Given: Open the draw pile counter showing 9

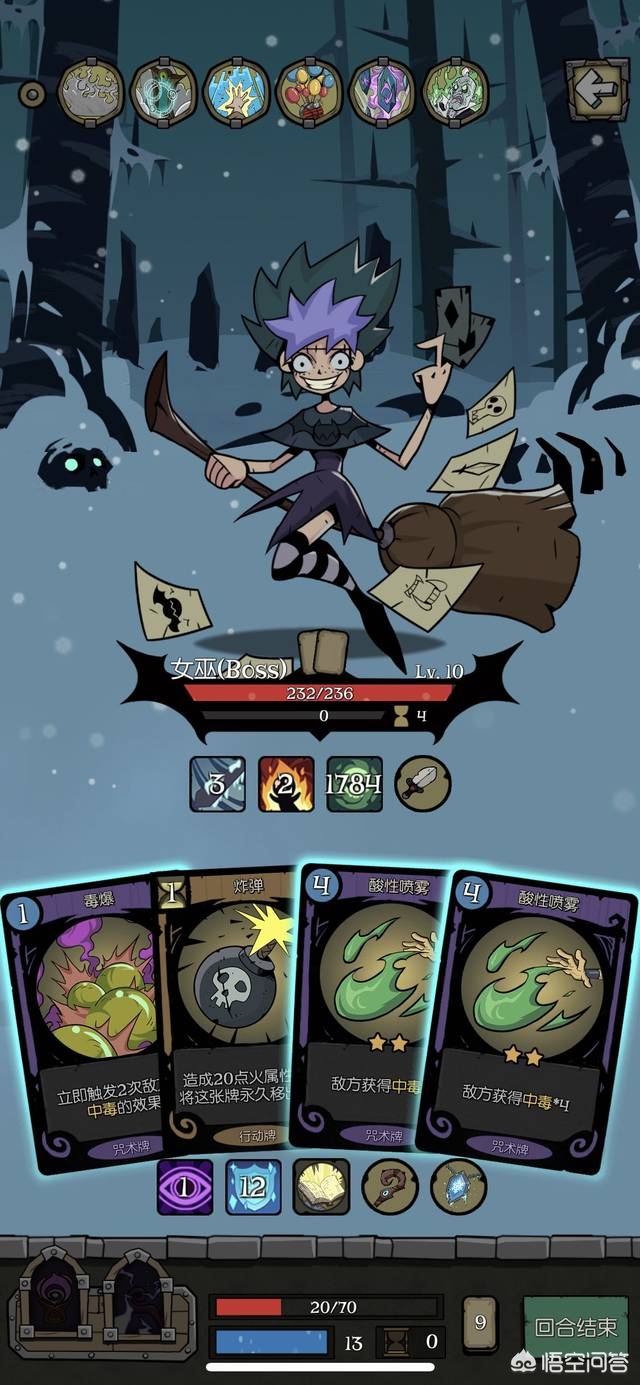Looking at the screenshot, I should (480, 1323).
